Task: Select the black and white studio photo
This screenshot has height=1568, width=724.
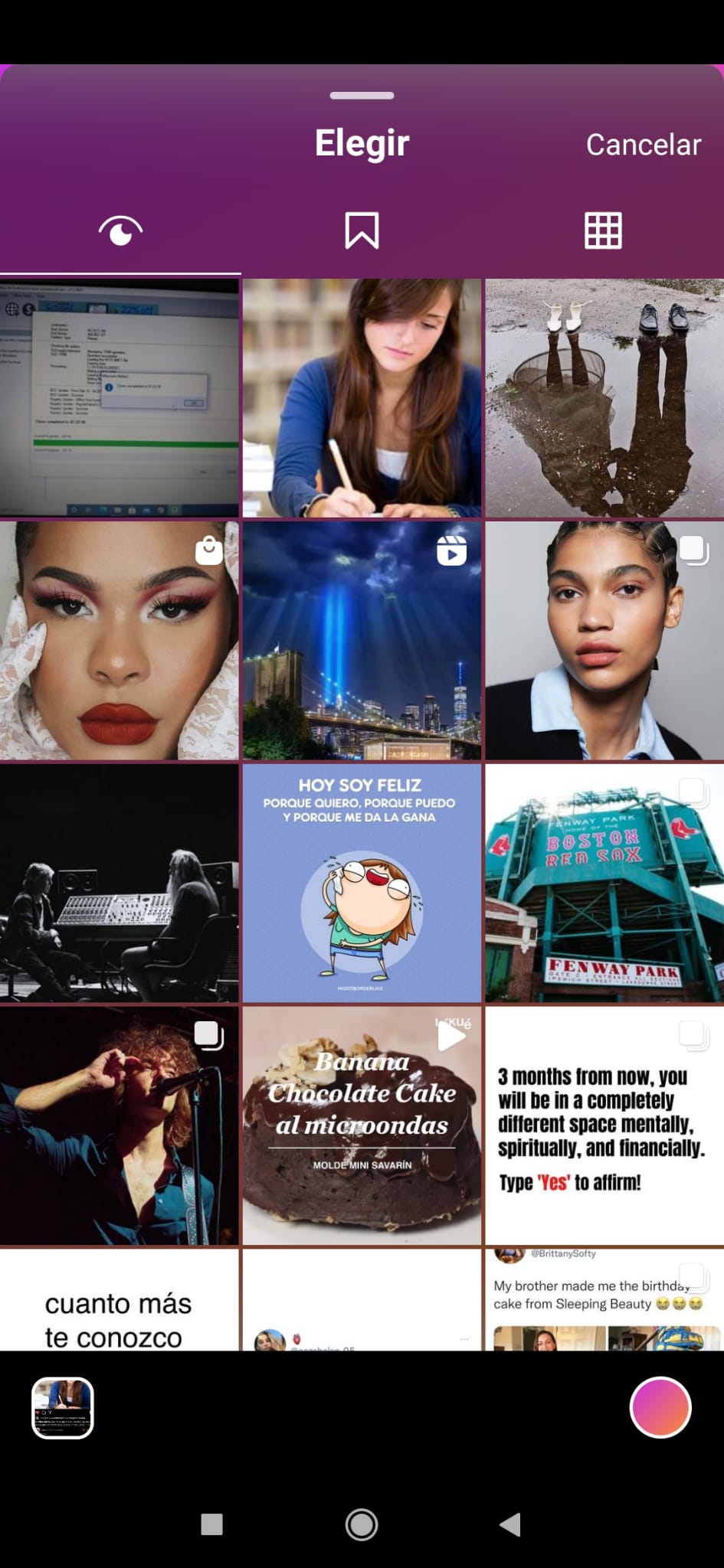Action: tap(120, 883)
